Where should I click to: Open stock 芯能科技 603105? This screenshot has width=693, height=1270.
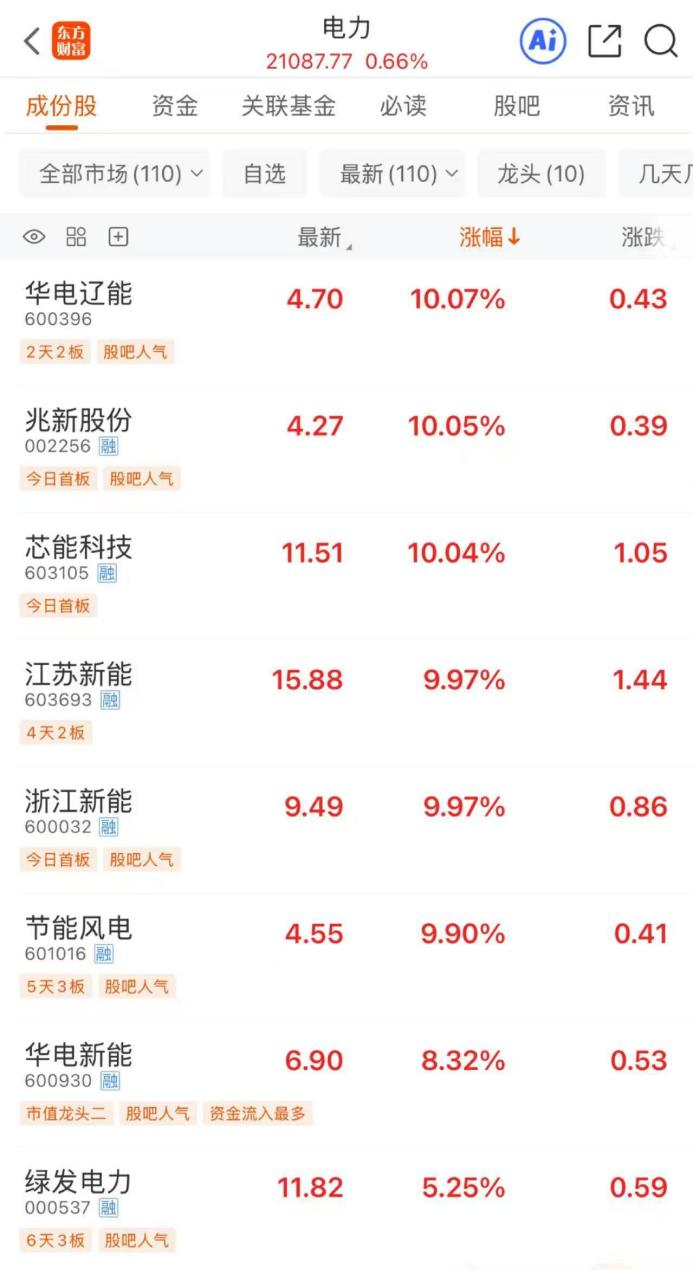tap(78, 558)
